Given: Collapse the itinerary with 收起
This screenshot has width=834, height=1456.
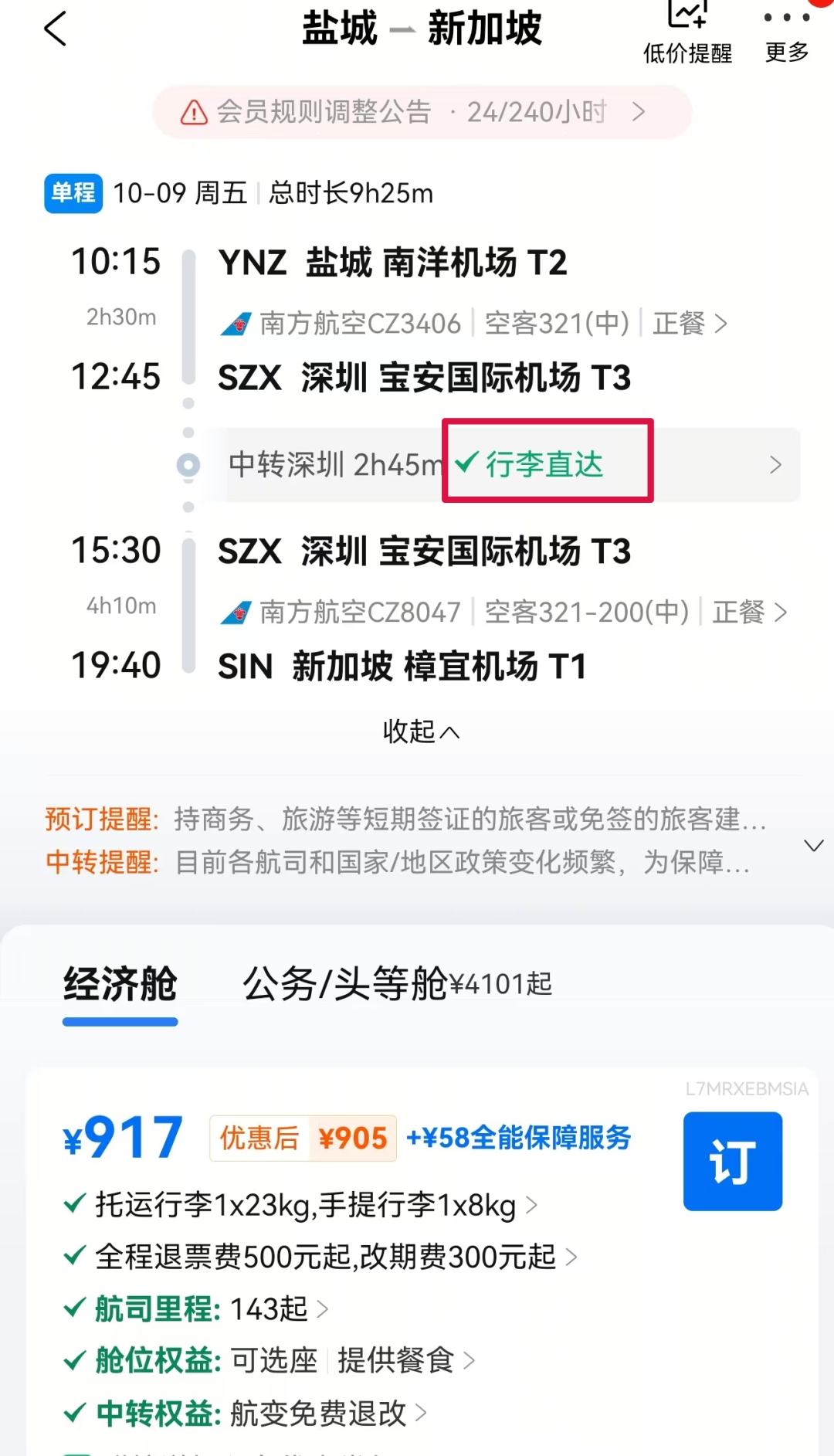Looking at the screenshot, I should [x=422, y=731].
